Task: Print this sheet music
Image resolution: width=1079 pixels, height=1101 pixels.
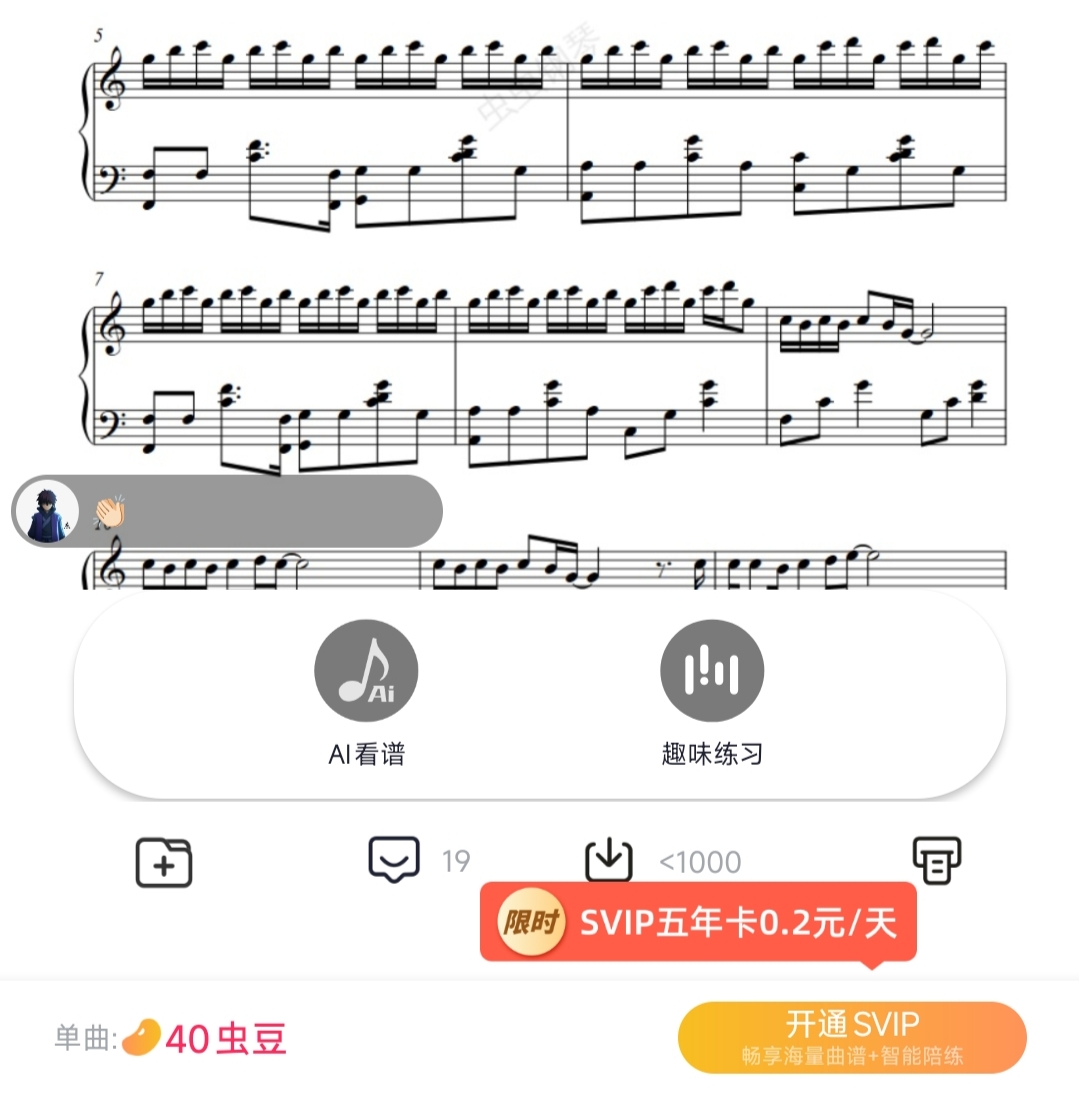Action: [x=936, y=860]
